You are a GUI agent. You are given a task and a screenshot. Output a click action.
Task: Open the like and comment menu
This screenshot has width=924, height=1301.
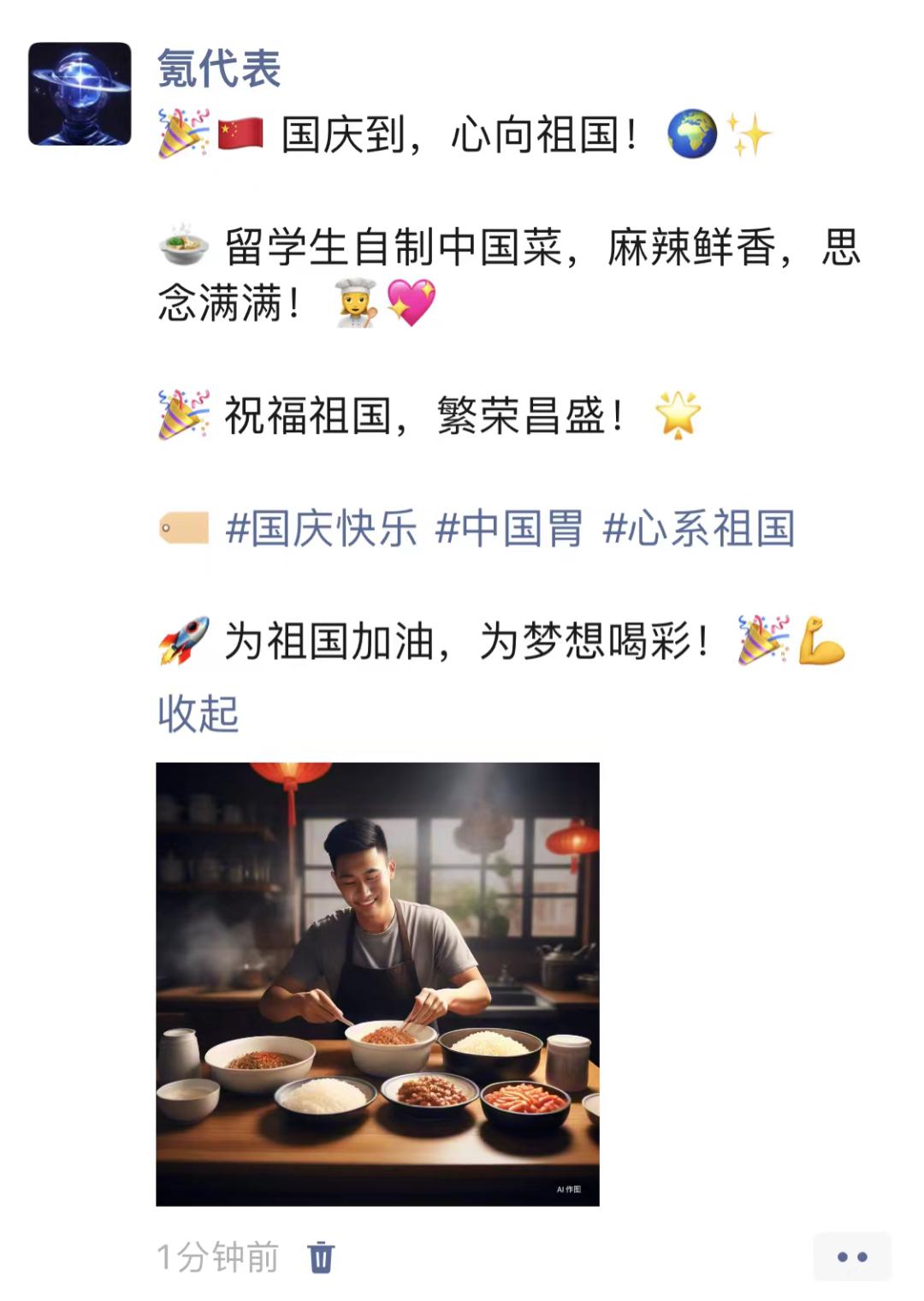(x=851, y=1257)
